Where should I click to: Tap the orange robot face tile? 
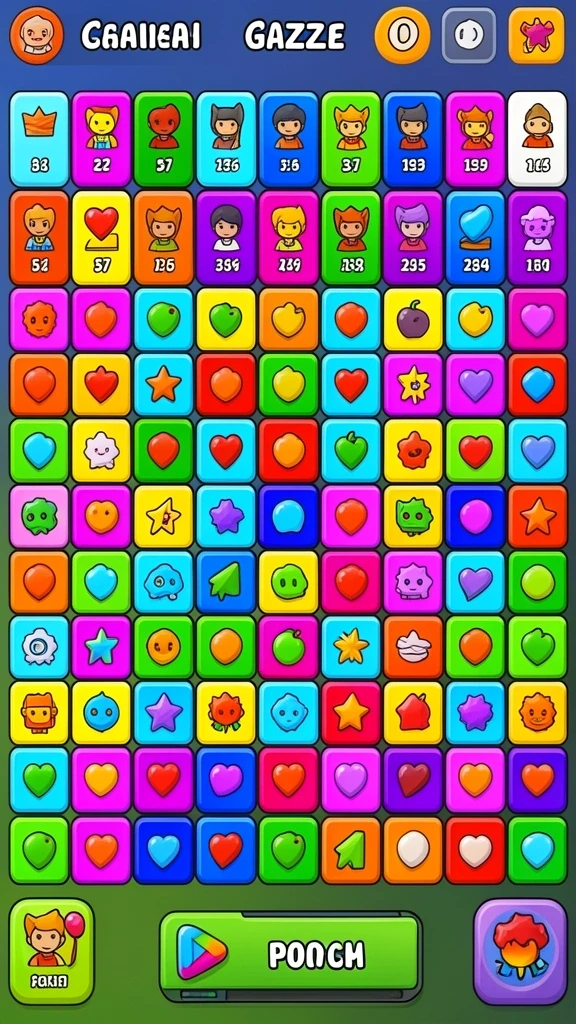(39, 713)
